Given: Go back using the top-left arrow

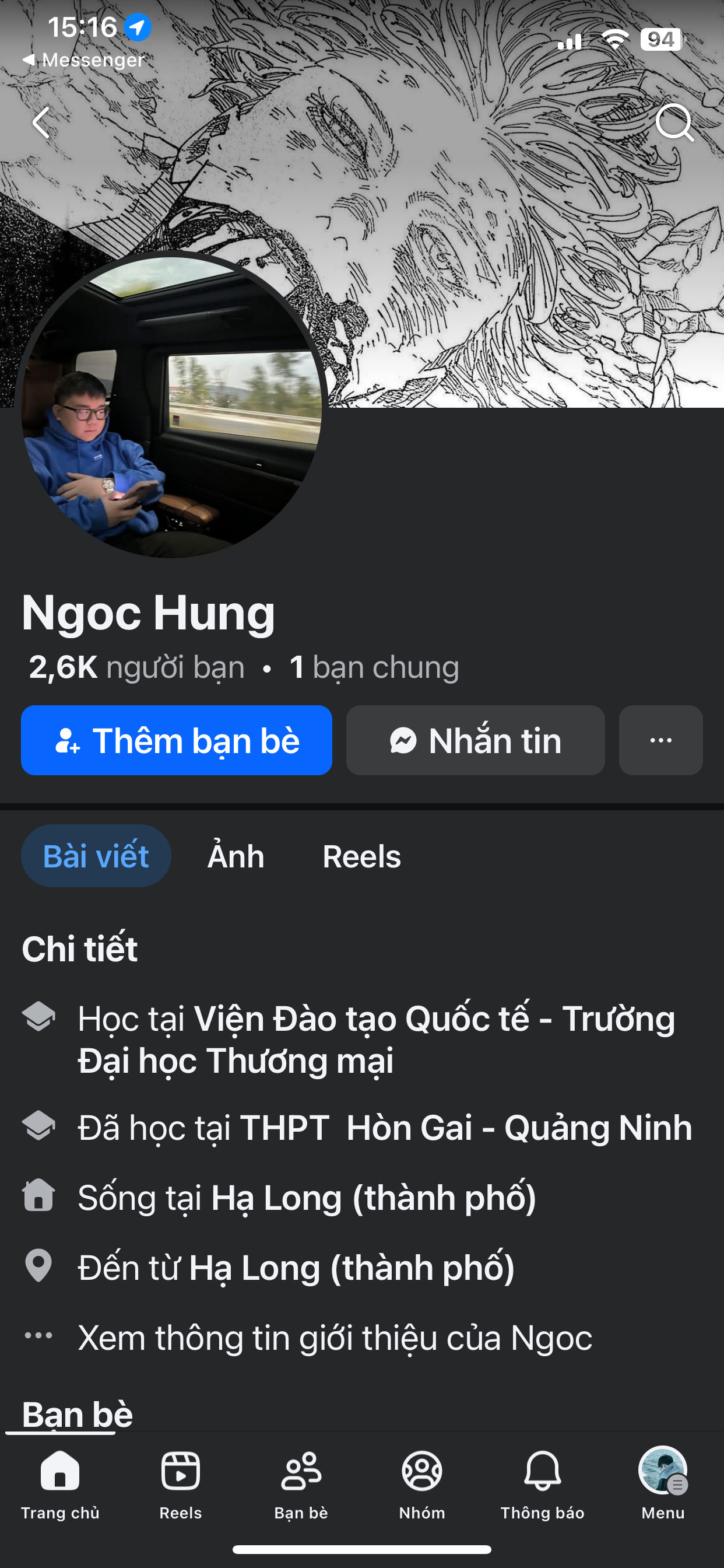Looking at the screenshot, I should (x=41, y=123).
